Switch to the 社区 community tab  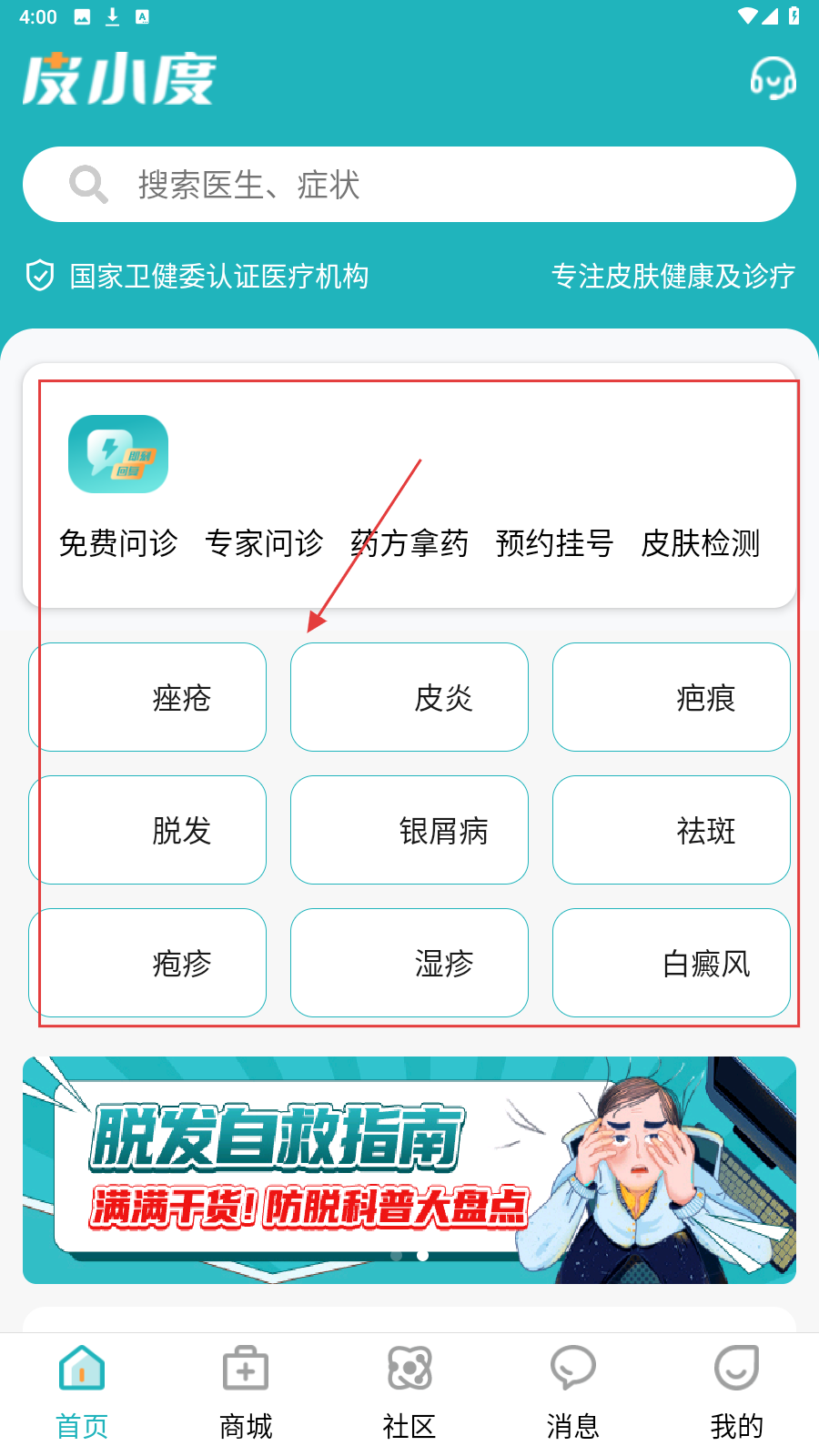409,1392
